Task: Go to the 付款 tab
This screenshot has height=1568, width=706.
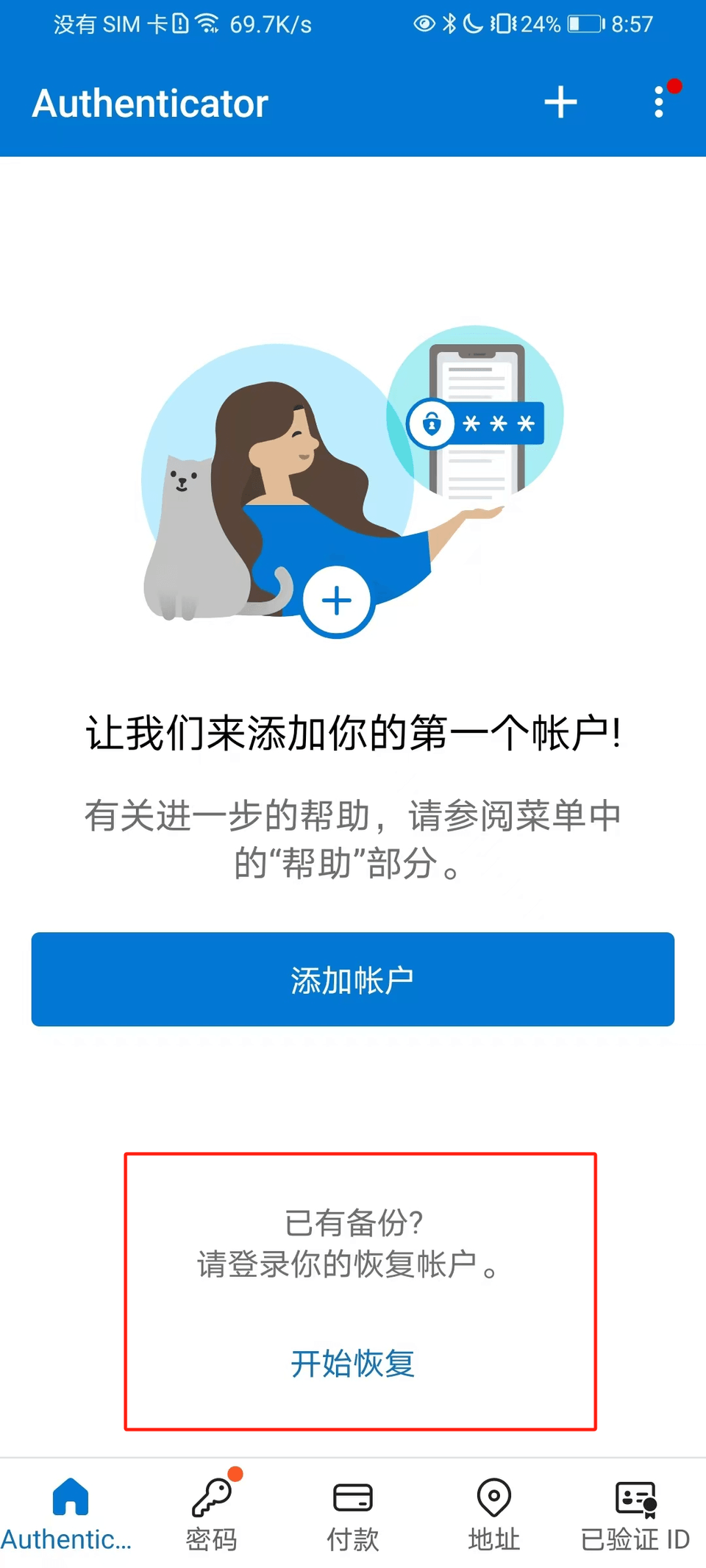Action: (353, 1513)
